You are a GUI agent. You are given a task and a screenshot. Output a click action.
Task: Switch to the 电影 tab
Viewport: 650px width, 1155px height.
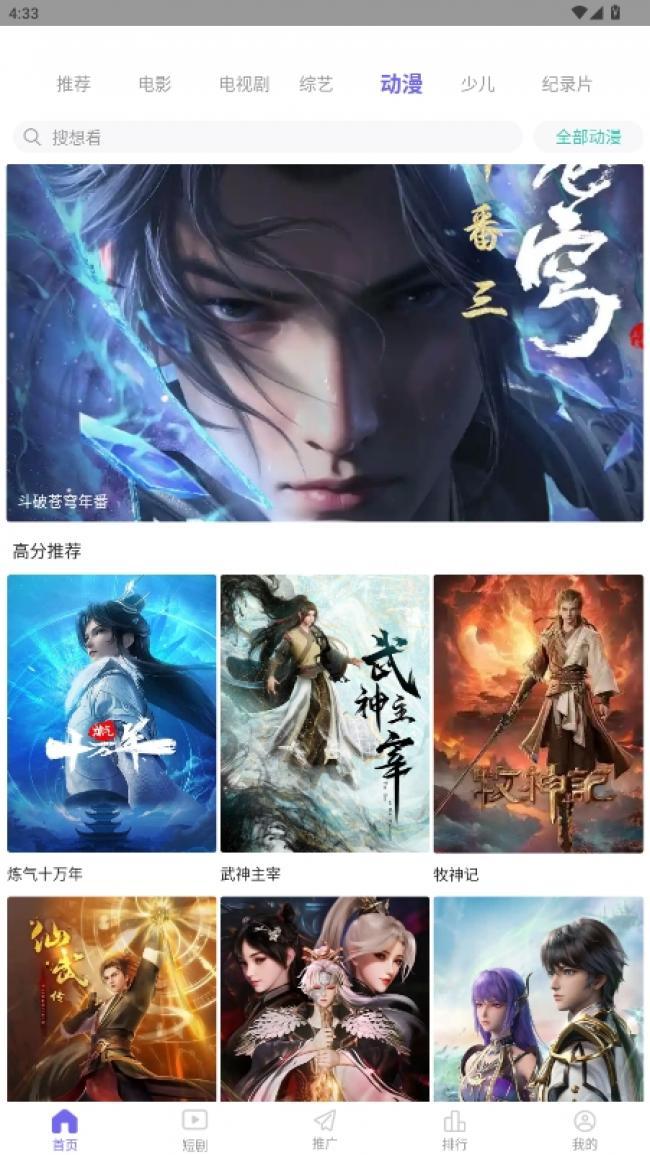coord(155,84)
